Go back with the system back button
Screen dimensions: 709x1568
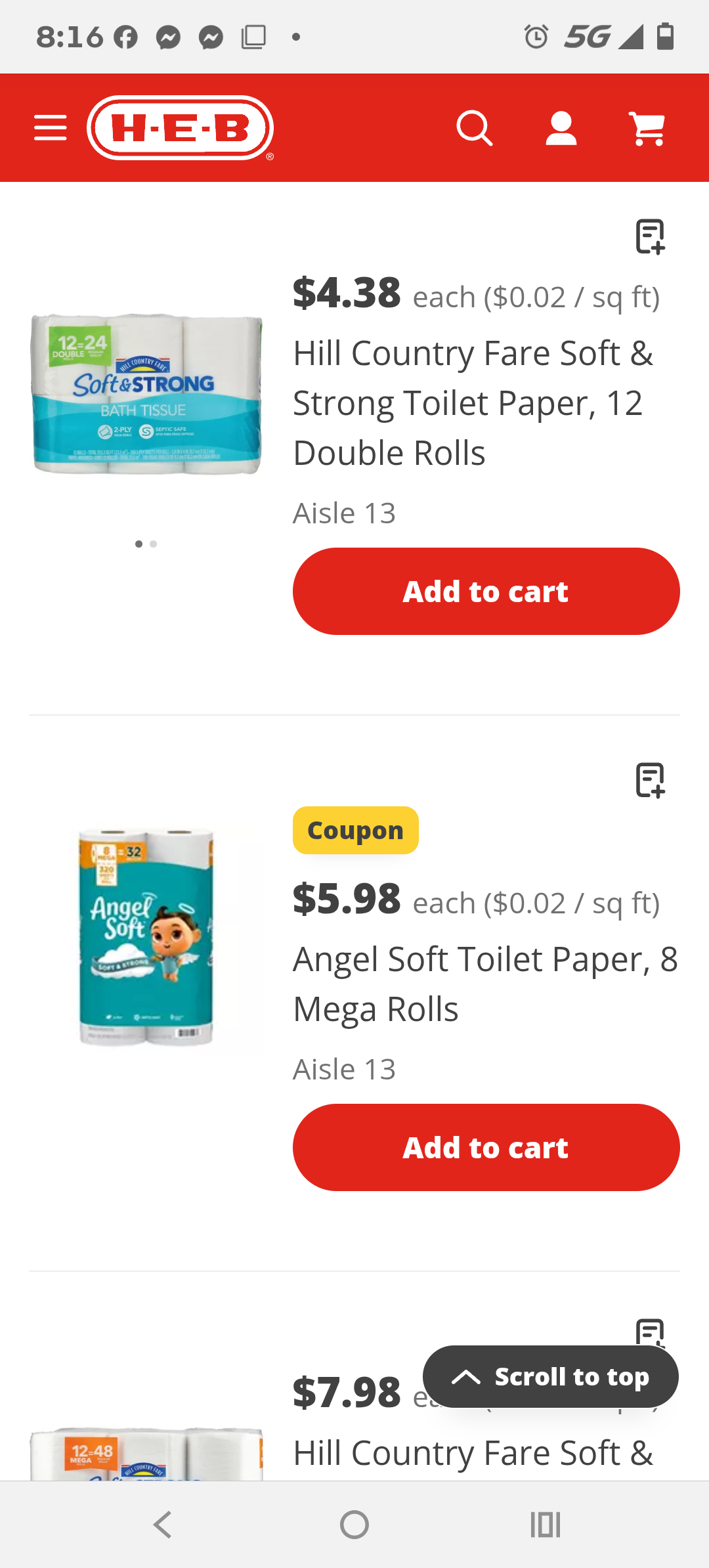162,1525
